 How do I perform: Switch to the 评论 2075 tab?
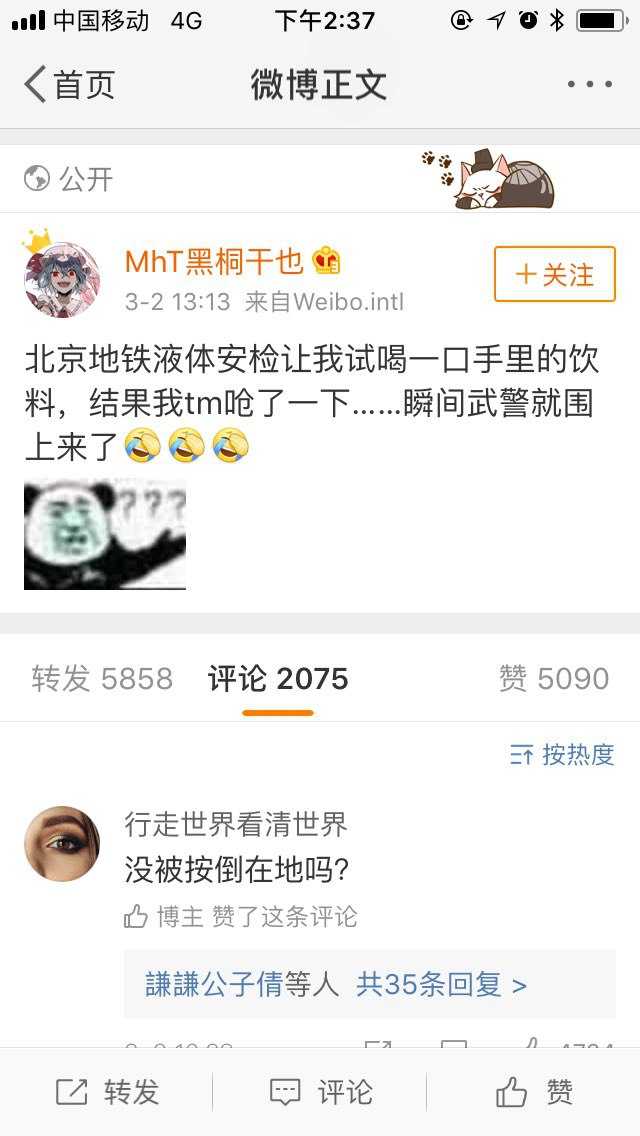pyautogui.click(x=278, y=679)
